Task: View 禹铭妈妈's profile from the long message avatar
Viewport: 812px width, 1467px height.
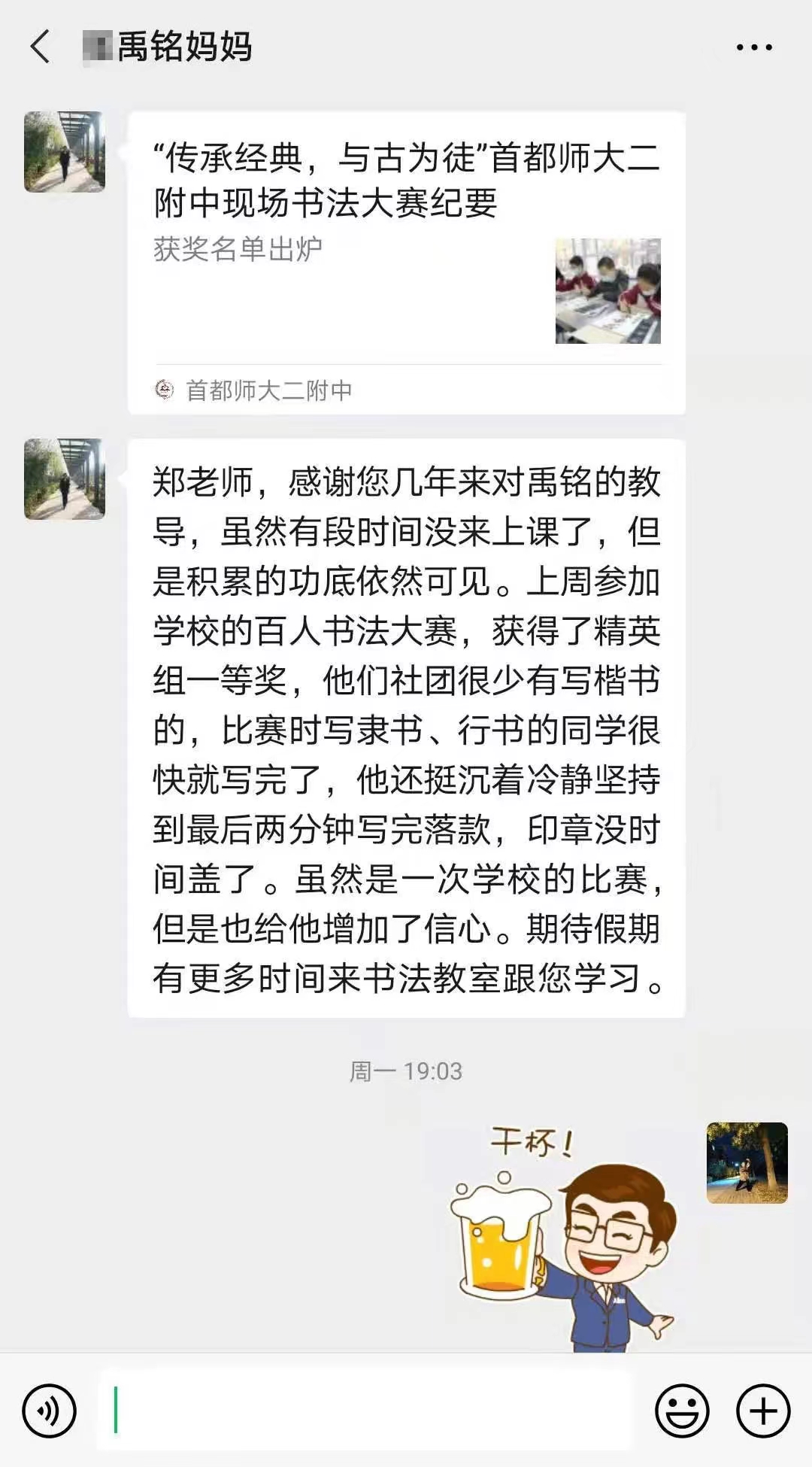Action: (x=65, y=479)
